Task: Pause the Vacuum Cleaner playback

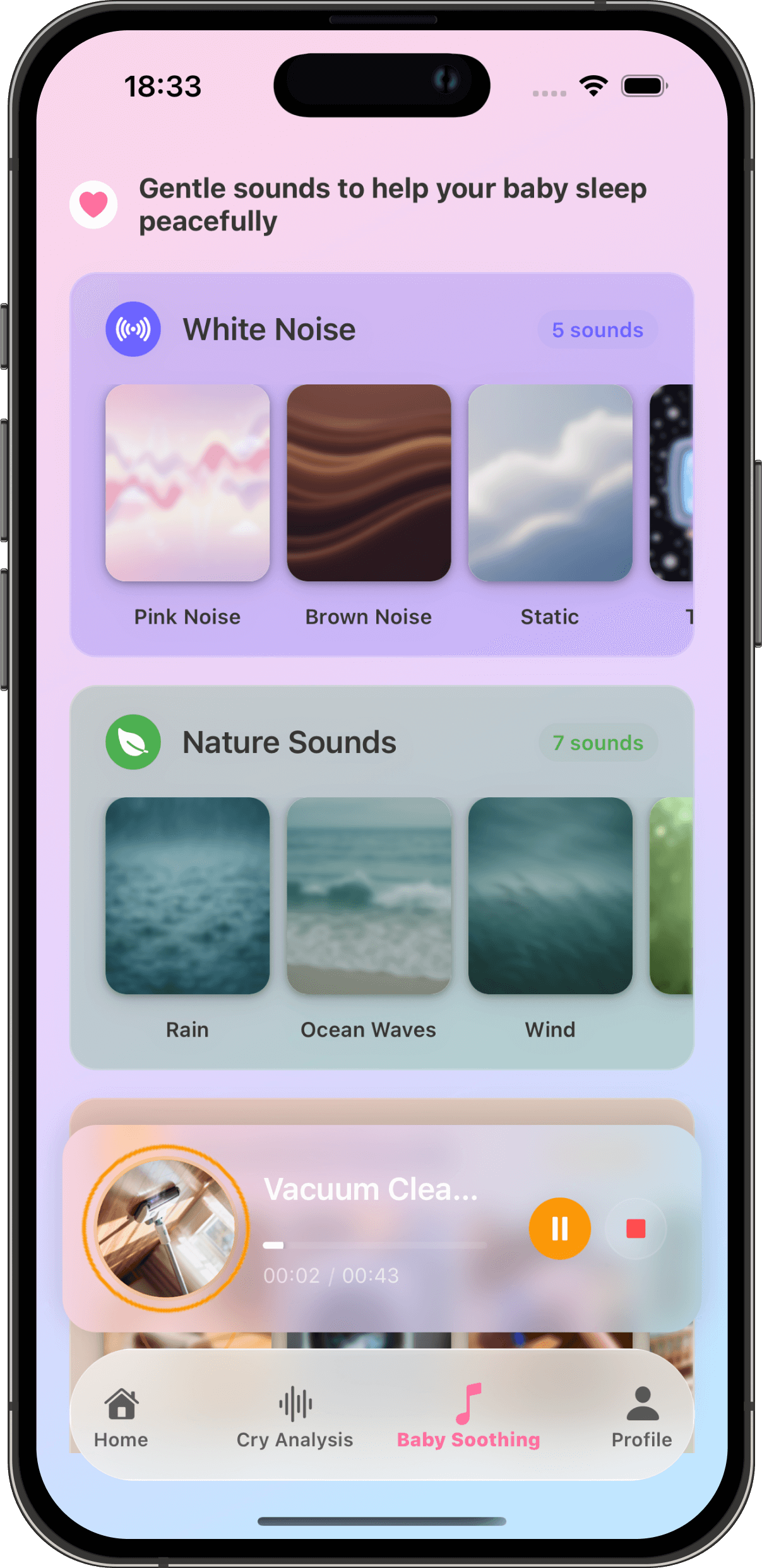Action: 559,1228
